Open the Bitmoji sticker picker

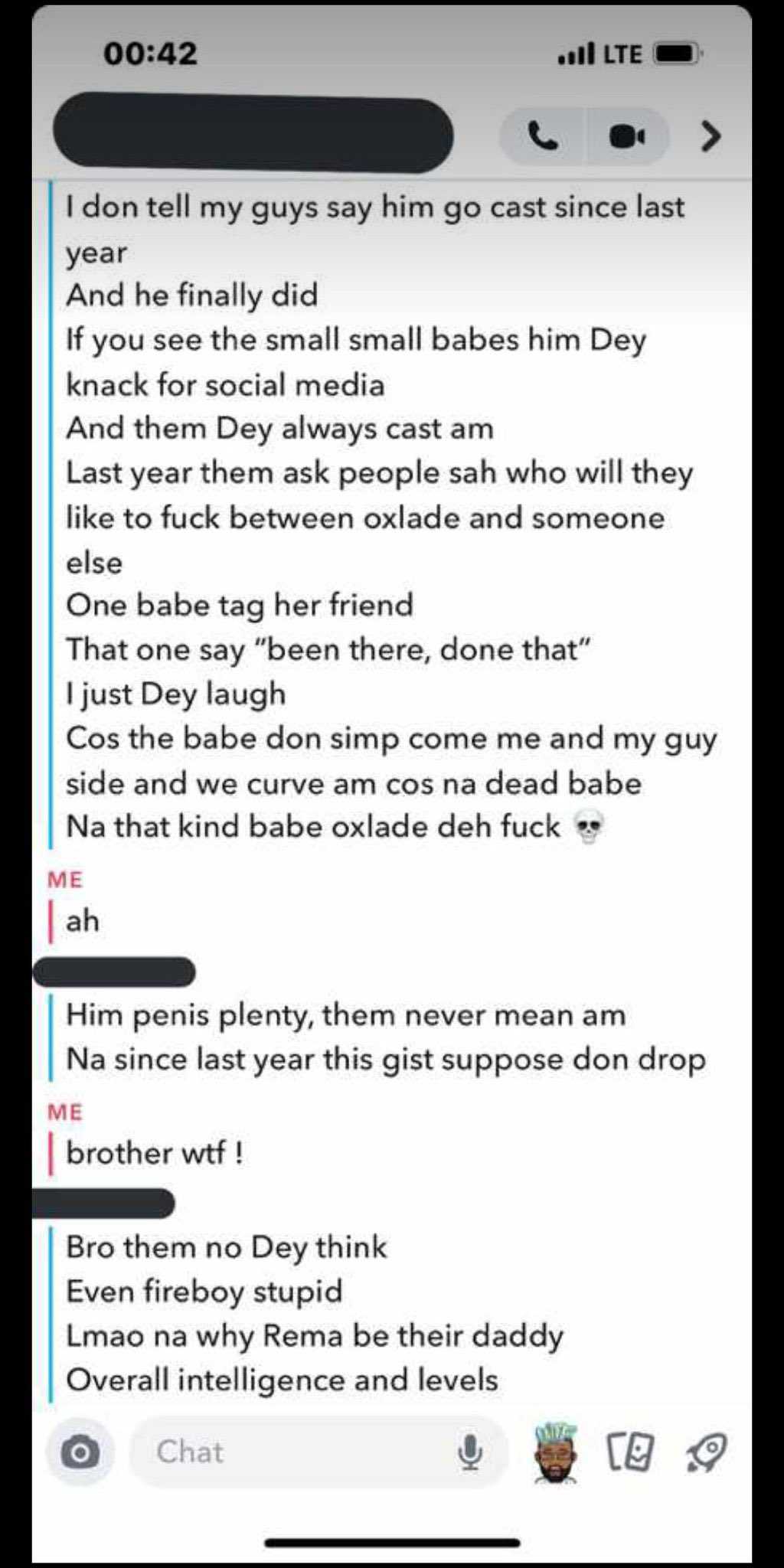pos(555,1452)
